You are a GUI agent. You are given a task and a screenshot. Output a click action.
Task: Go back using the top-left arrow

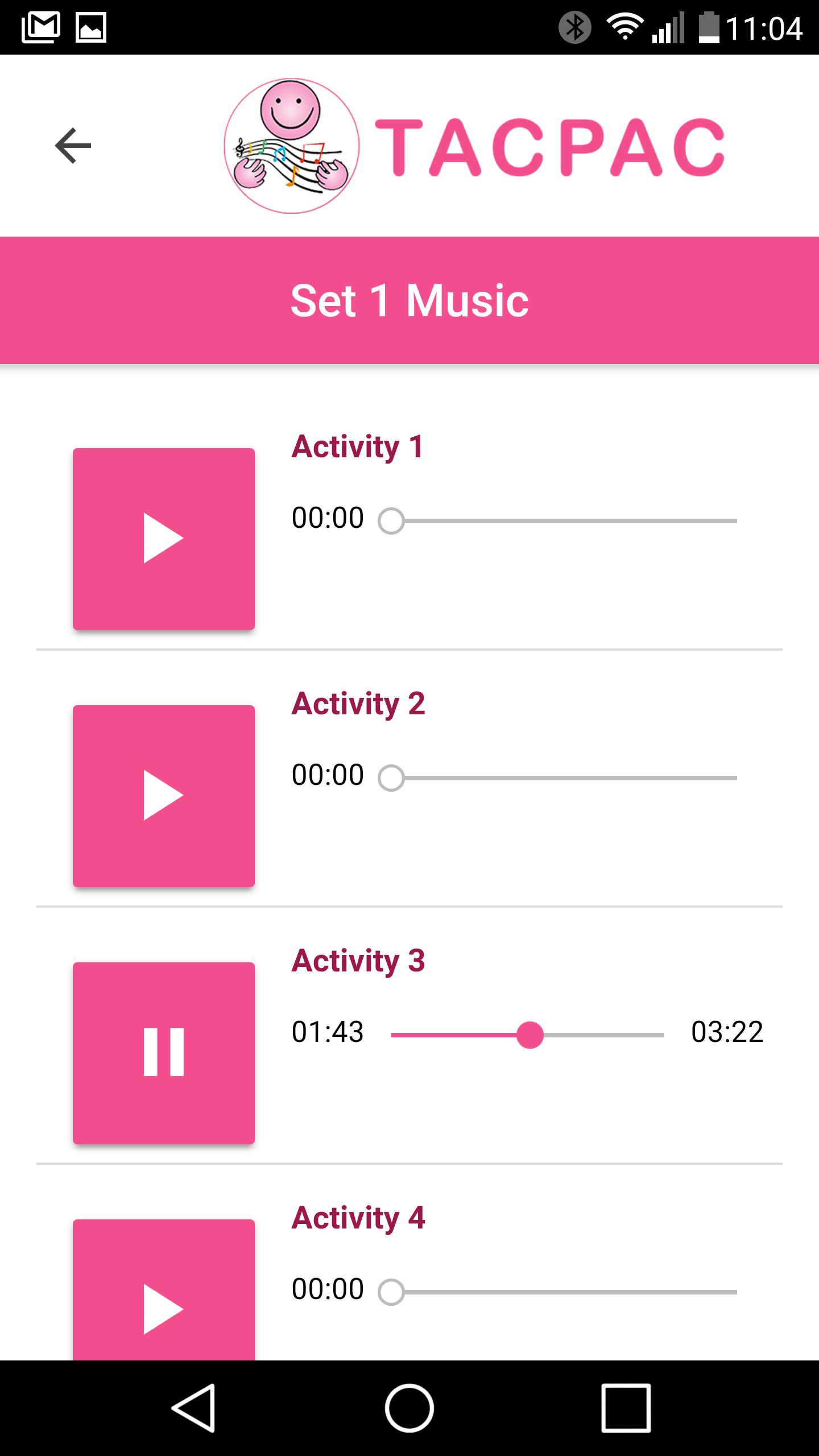tap(73, 146)
